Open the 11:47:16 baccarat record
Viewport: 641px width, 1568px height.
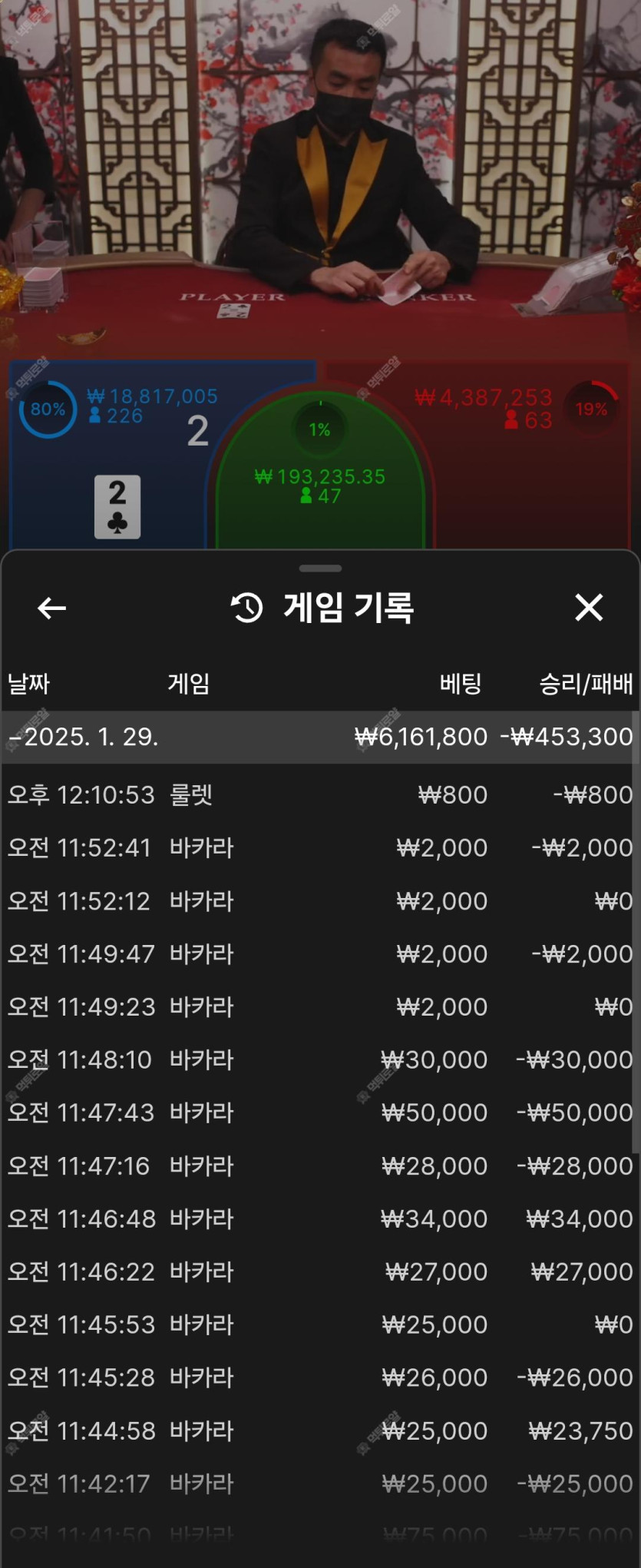tap(319, 1165)
